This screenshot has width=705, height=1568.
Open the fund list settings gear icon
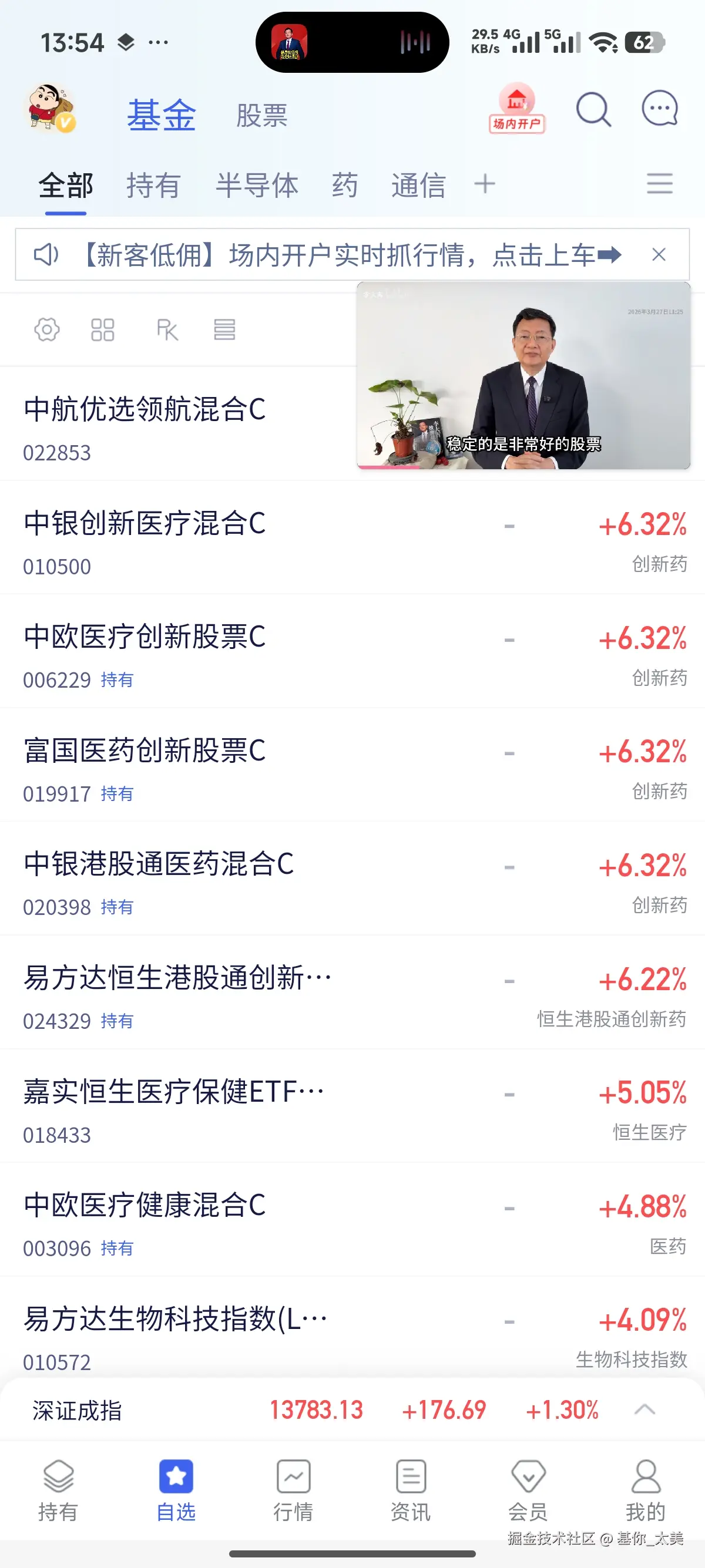[47, 329]
